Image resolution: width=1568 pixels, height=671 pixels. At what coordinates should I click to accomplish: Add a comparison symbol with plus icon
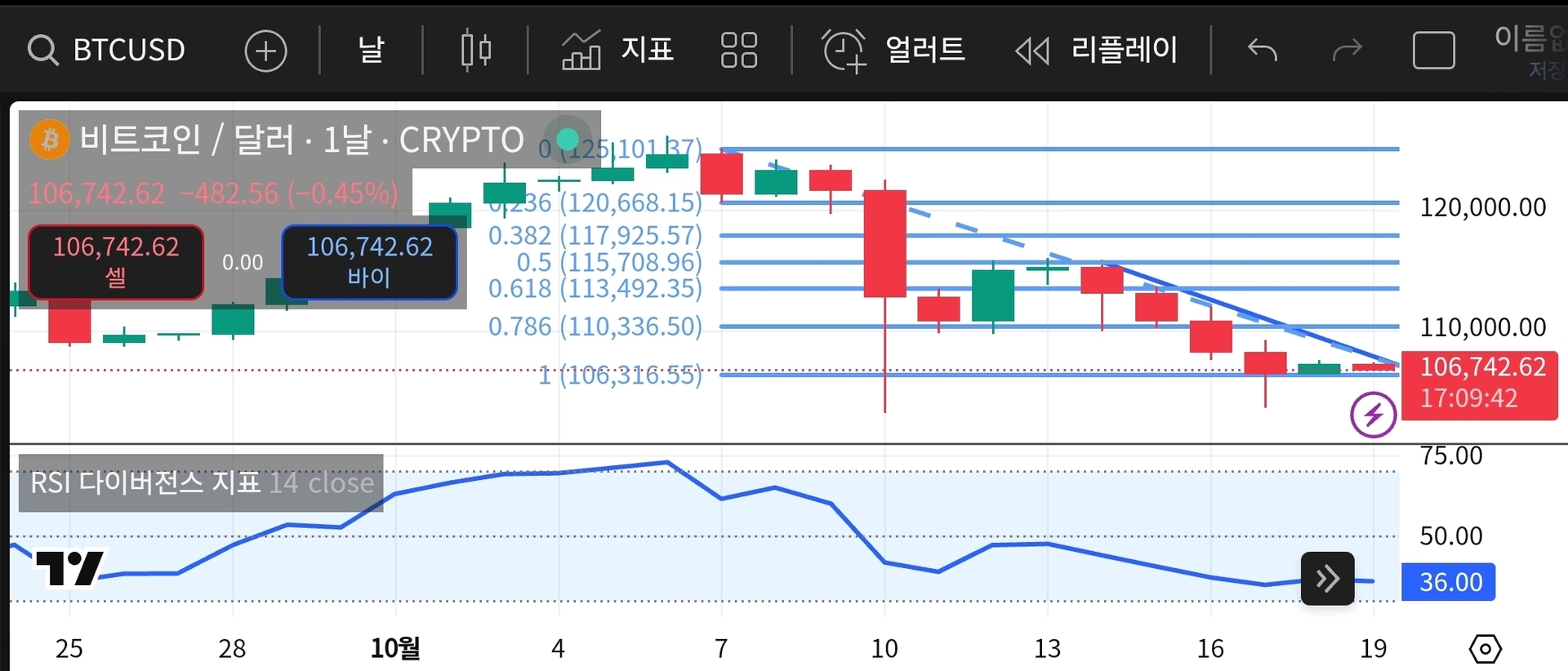[x=265, y=51]
